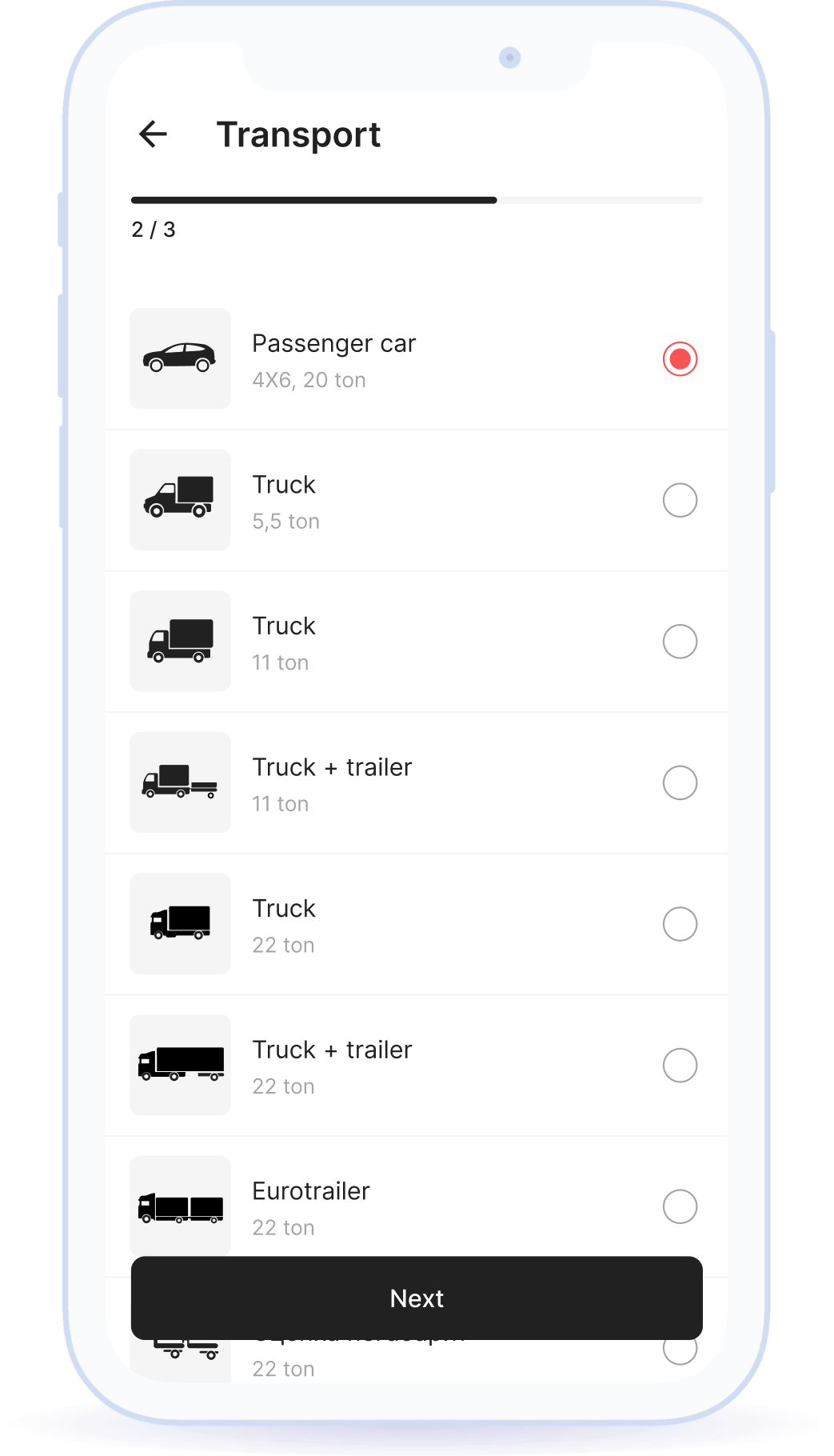Select the Truck + trailer 22 ton option

pyautogui.click(x=680, y=1065)
